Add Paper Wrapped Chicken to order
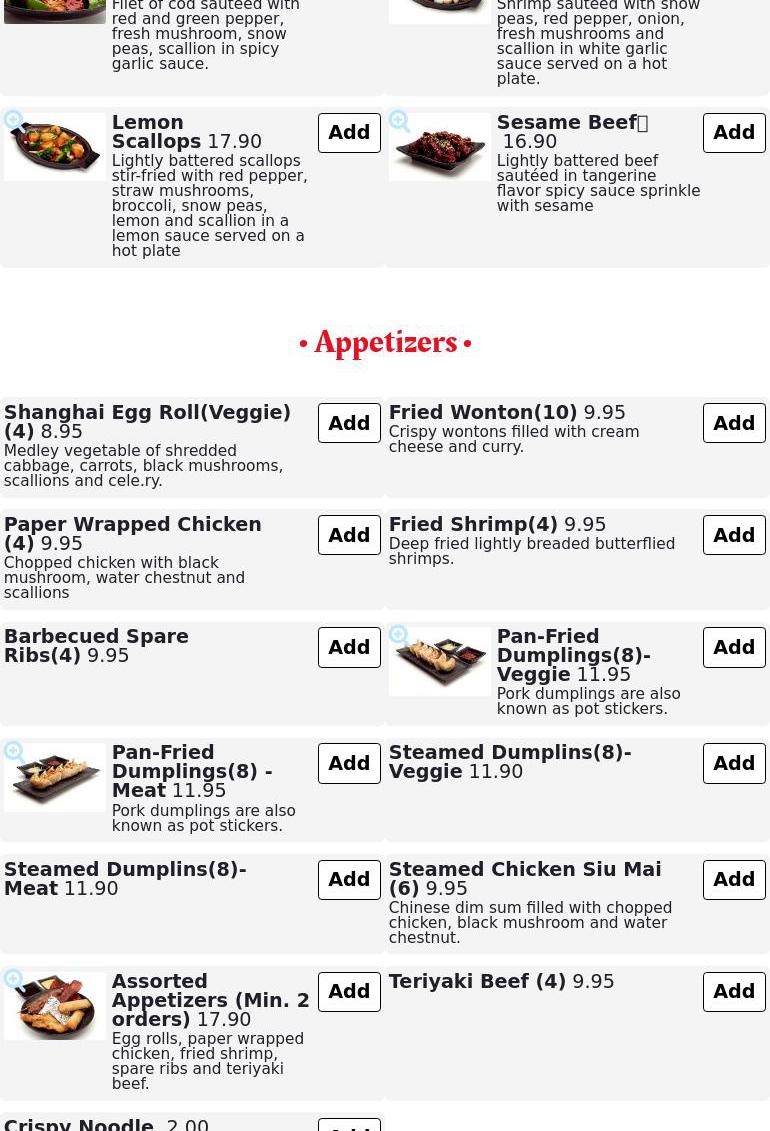The width and height of the screenshot is (770, 1131). (349, 535)
